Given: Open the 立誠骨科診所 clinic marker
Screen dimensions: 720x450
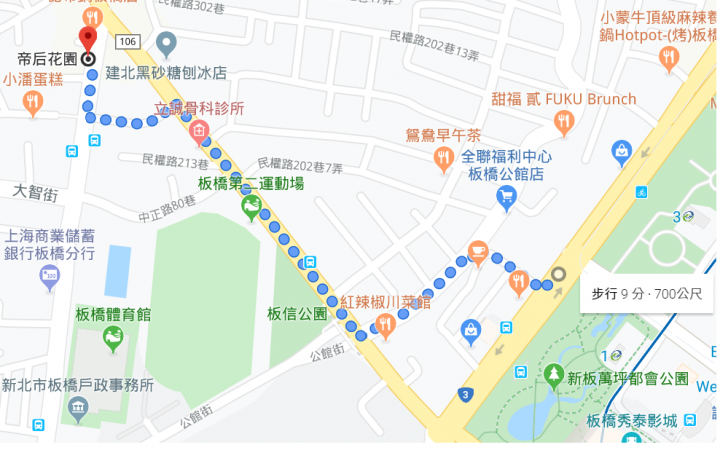Looking at the screenshot, I should [200, 130].
